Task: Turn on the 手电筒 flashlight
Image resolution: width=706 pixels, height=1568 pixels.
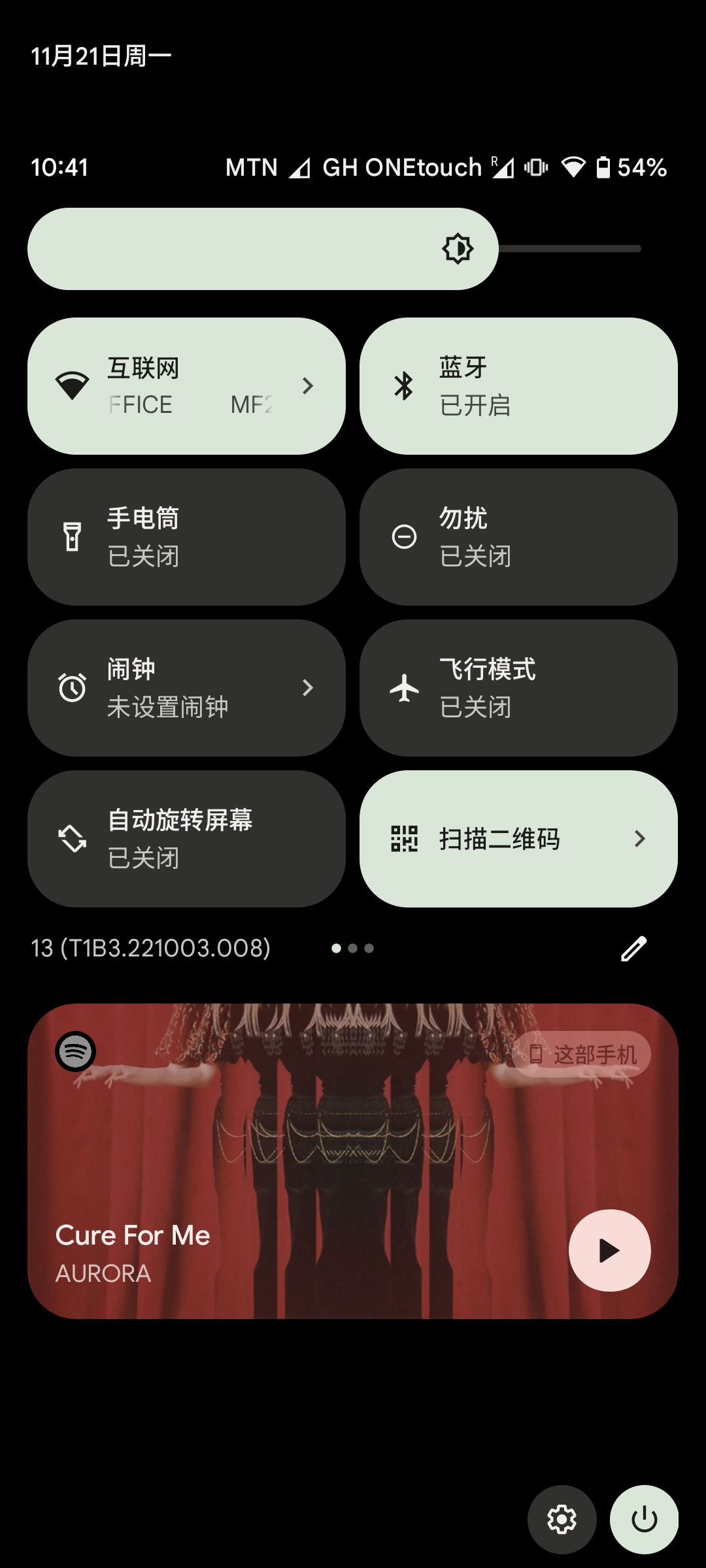Action: [186, 537]
